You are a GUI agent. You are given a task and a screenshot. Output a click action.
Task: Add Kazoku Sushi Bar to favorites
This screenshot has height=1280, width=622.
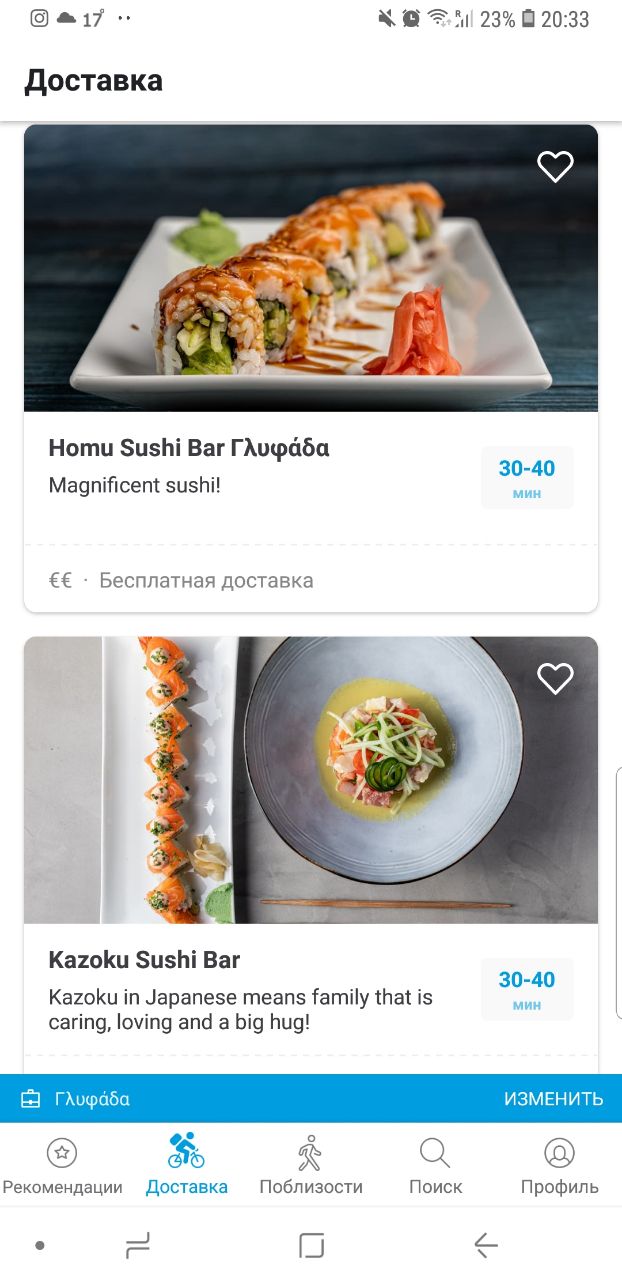click(x=555, y=678)
